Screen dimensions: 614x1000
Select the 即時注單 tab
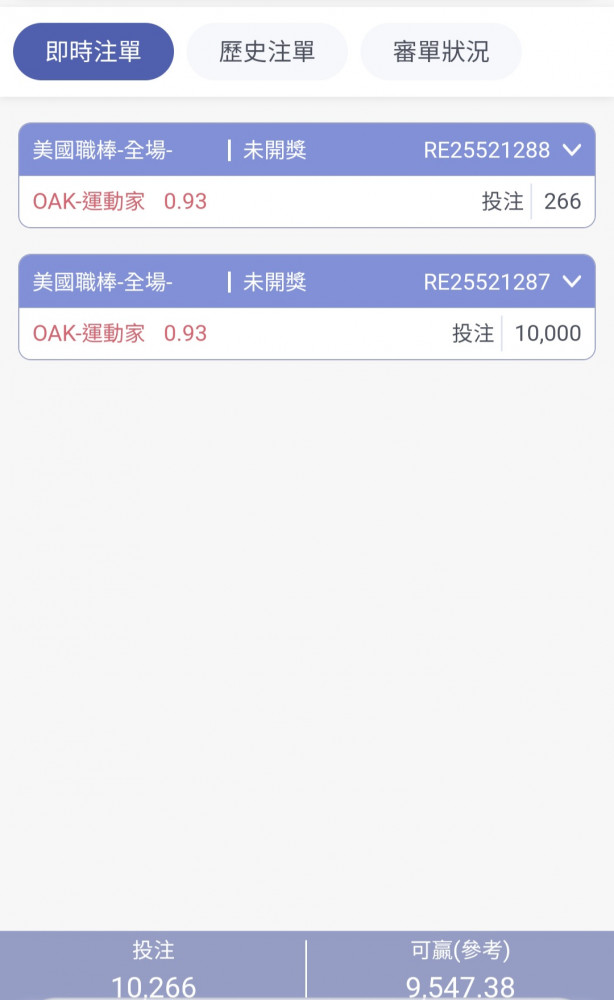click(93, 52)
